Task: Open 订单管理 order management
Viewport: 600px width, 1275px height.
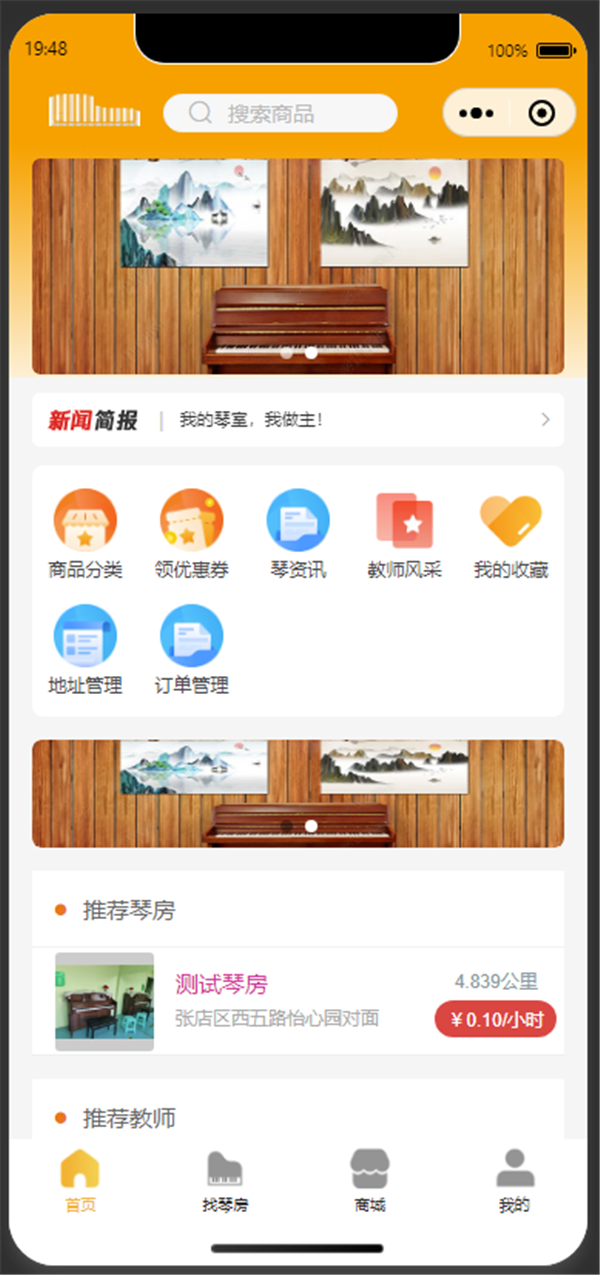Action: tap(192, 650)
